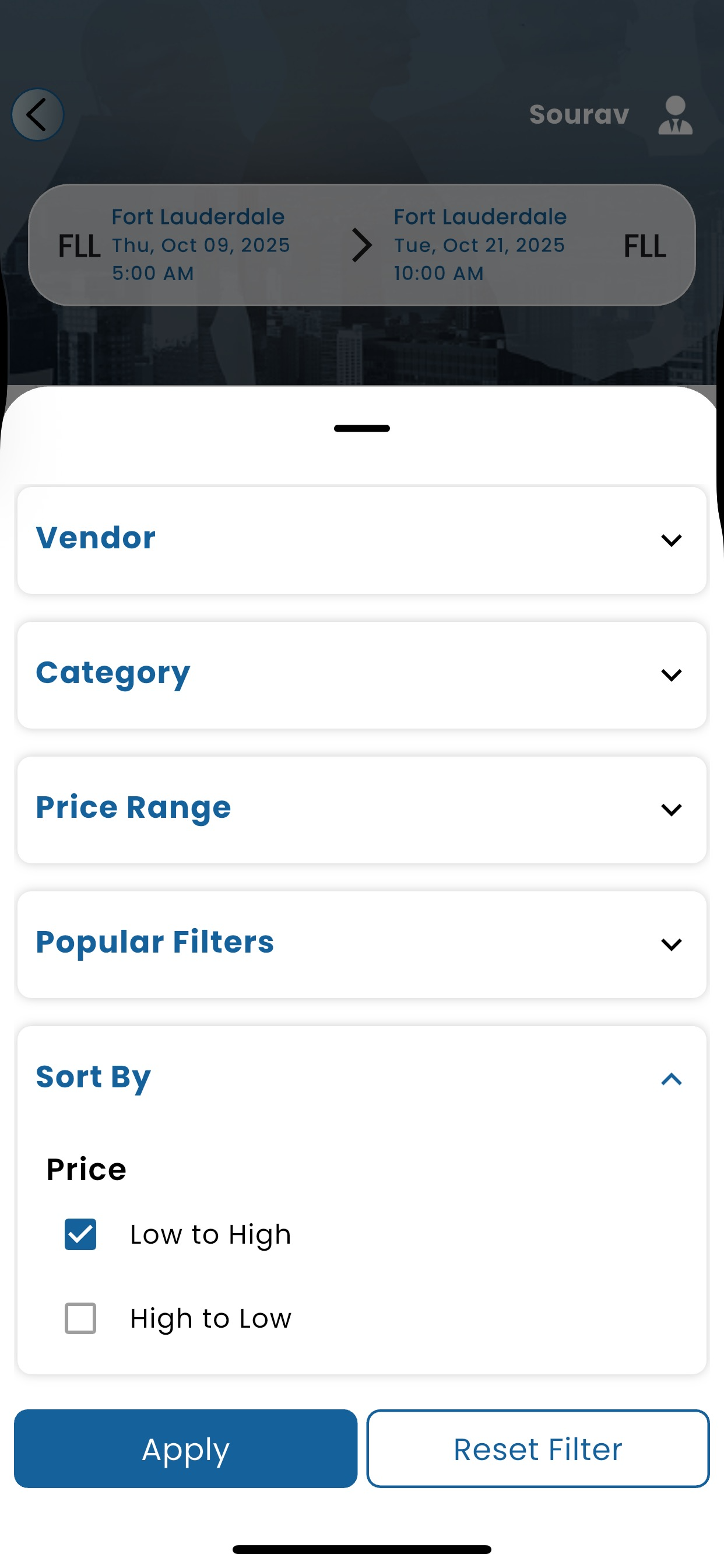Tap Reset Filter button
This screenshot has height=1568, width=724.
click(x=538, y=1448)
